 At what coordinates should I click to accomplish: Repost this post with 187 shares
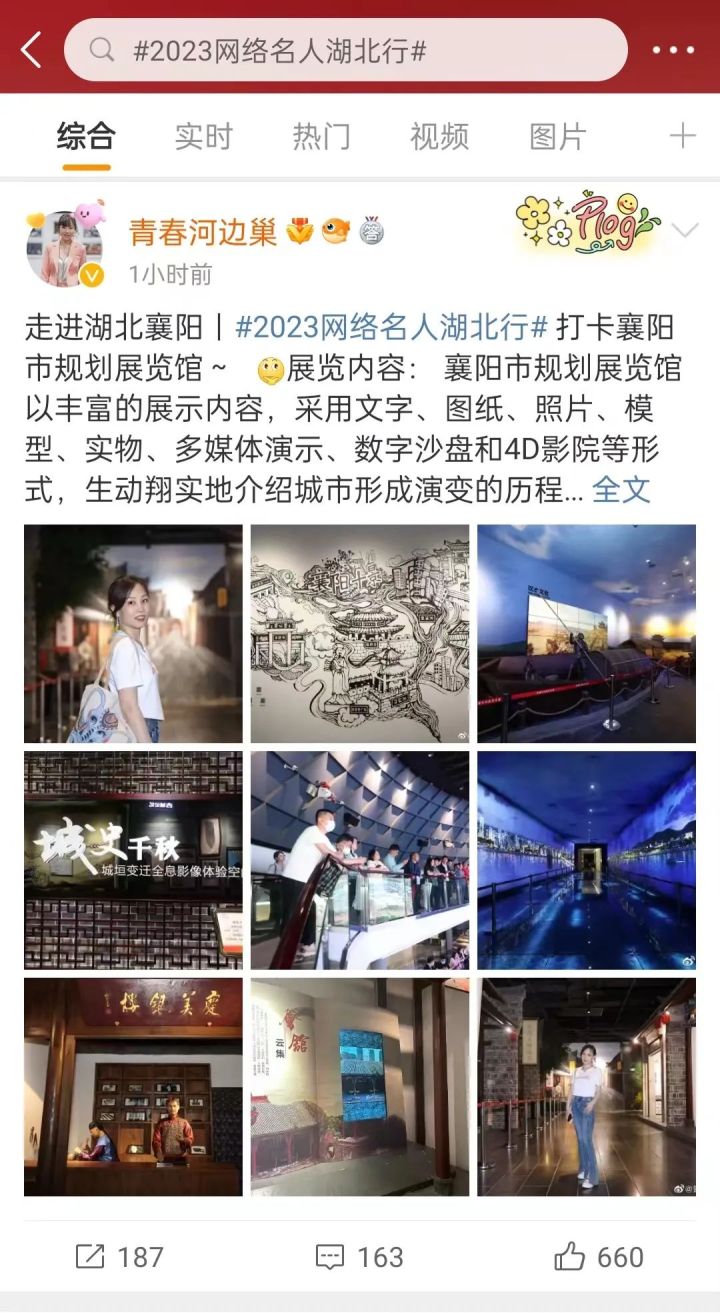click(119, 1257)
